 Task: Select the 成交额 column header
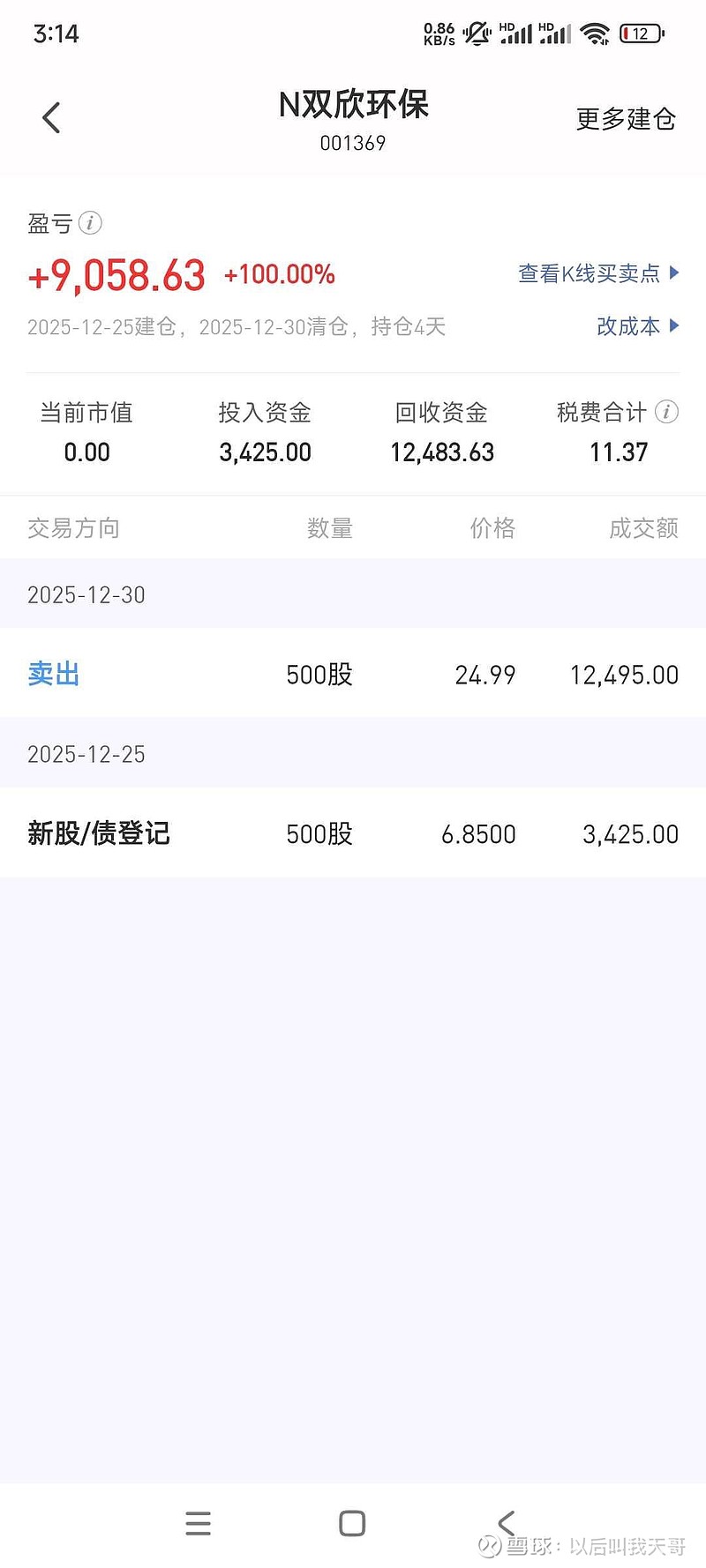coord(643,528)
